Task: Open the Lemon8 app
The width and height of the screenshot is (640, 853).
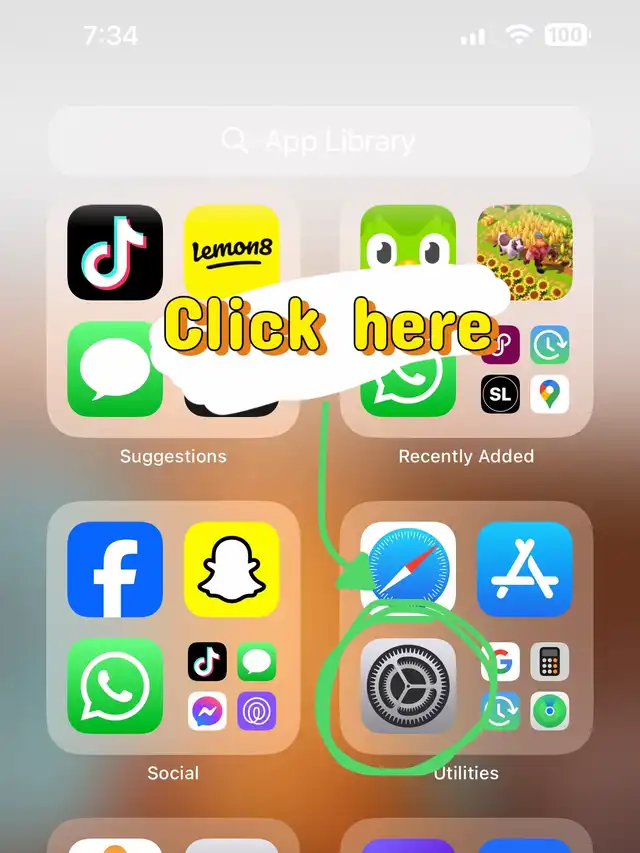Action: click(231, 252)
